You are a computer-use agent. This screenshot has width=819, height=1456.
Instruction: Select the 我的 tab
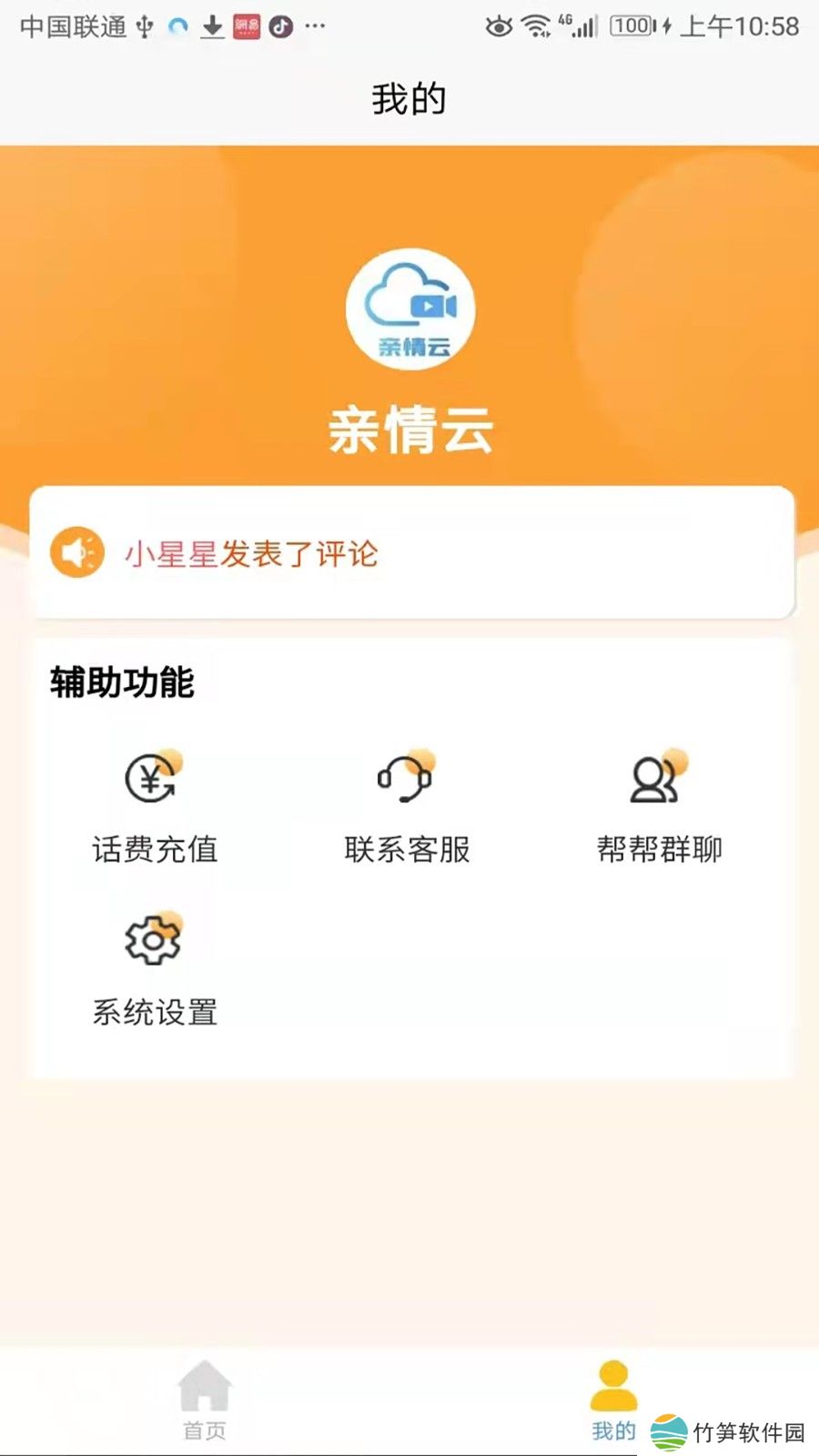pos(613,1400)
